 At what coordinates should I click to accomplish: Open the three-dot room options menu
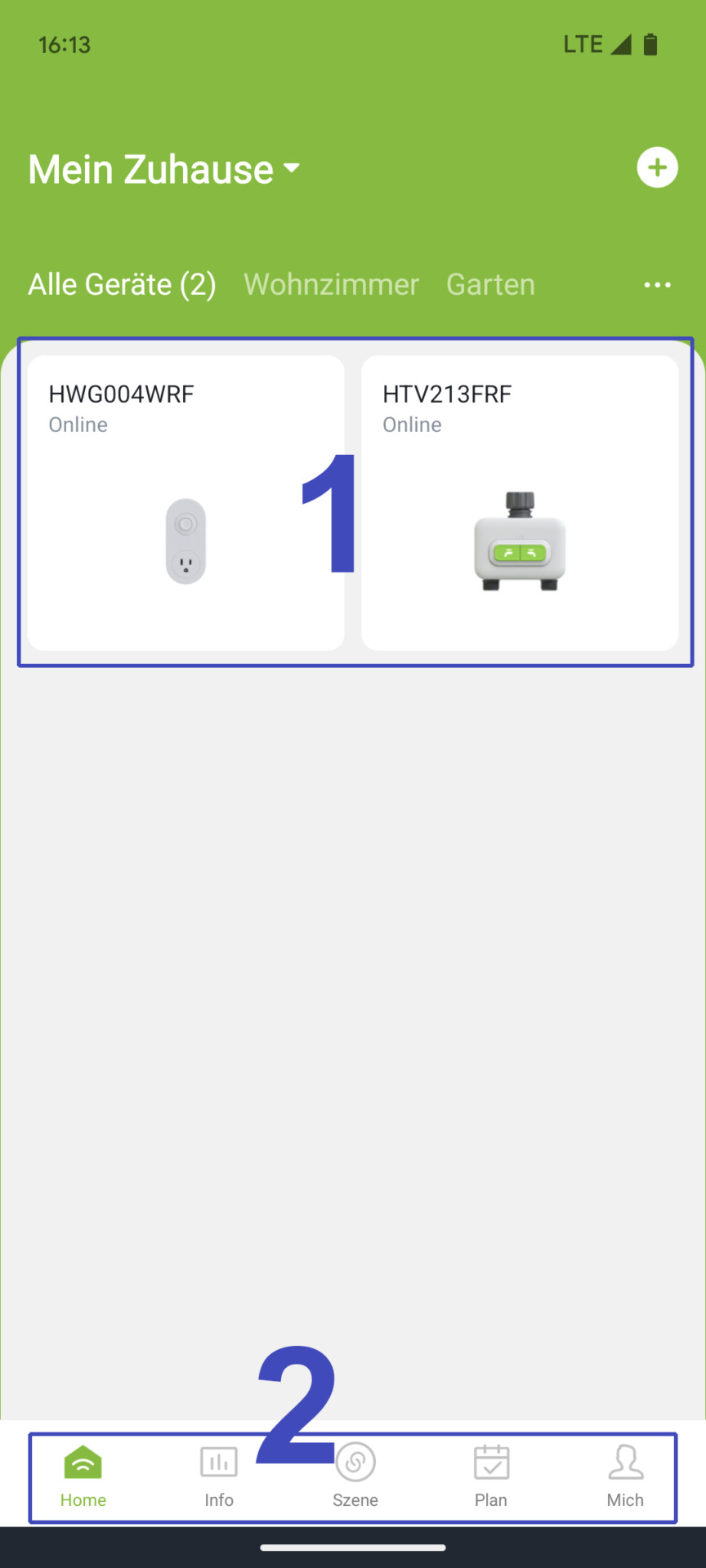(657, 285)
